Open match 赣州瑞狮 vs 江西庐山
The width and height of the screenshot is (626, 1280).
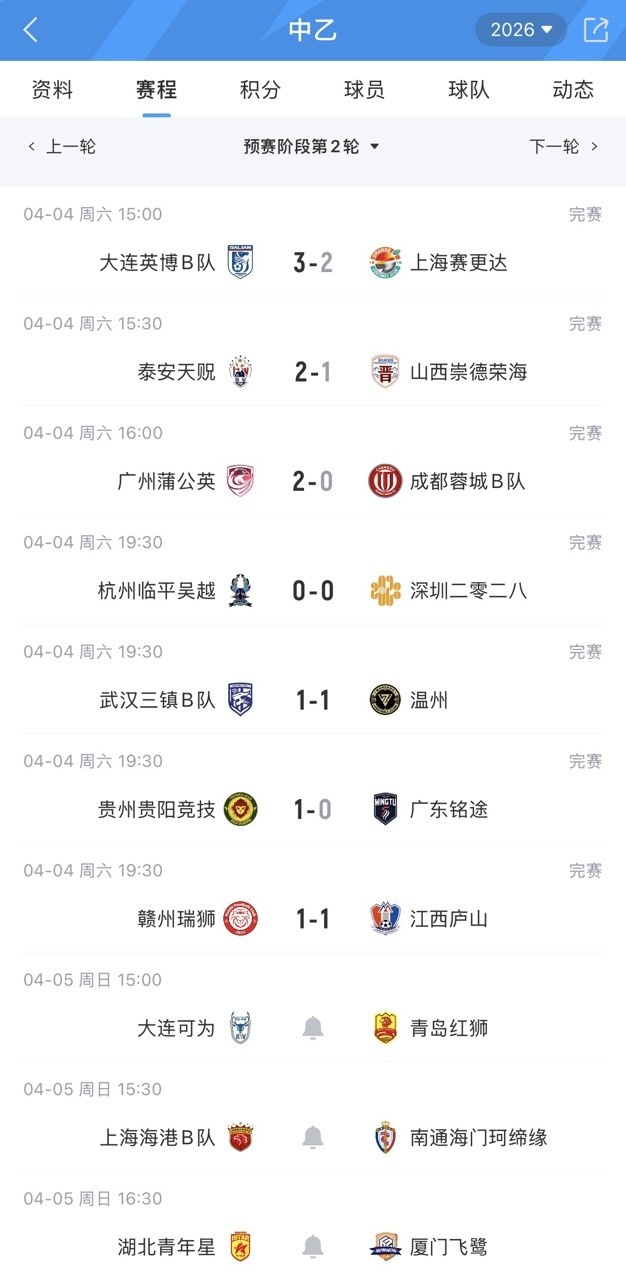click(x=313, y=918)
